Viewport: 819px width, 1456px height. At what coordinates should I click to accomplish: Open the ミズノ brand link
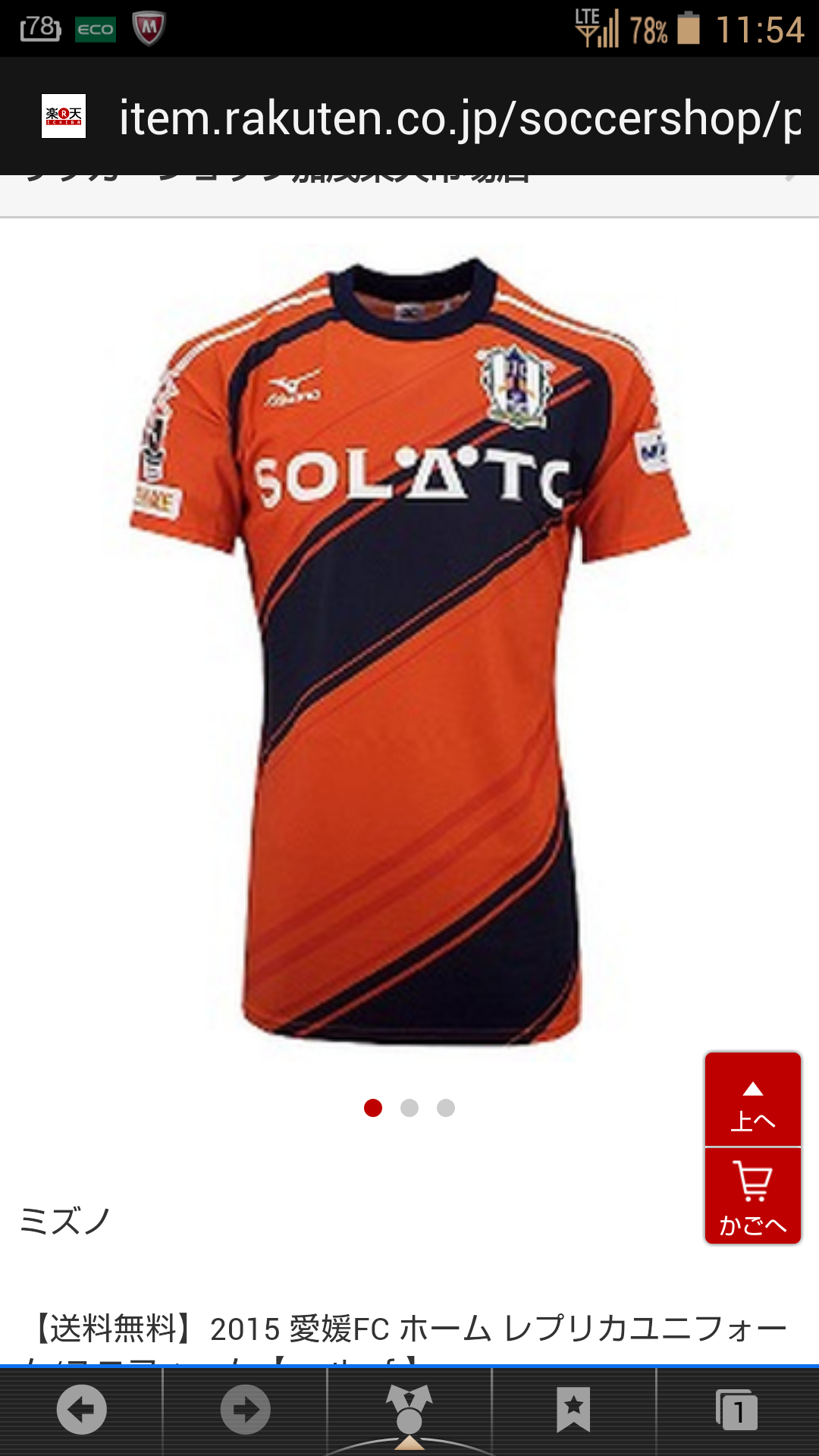(x=65, y=1222)
